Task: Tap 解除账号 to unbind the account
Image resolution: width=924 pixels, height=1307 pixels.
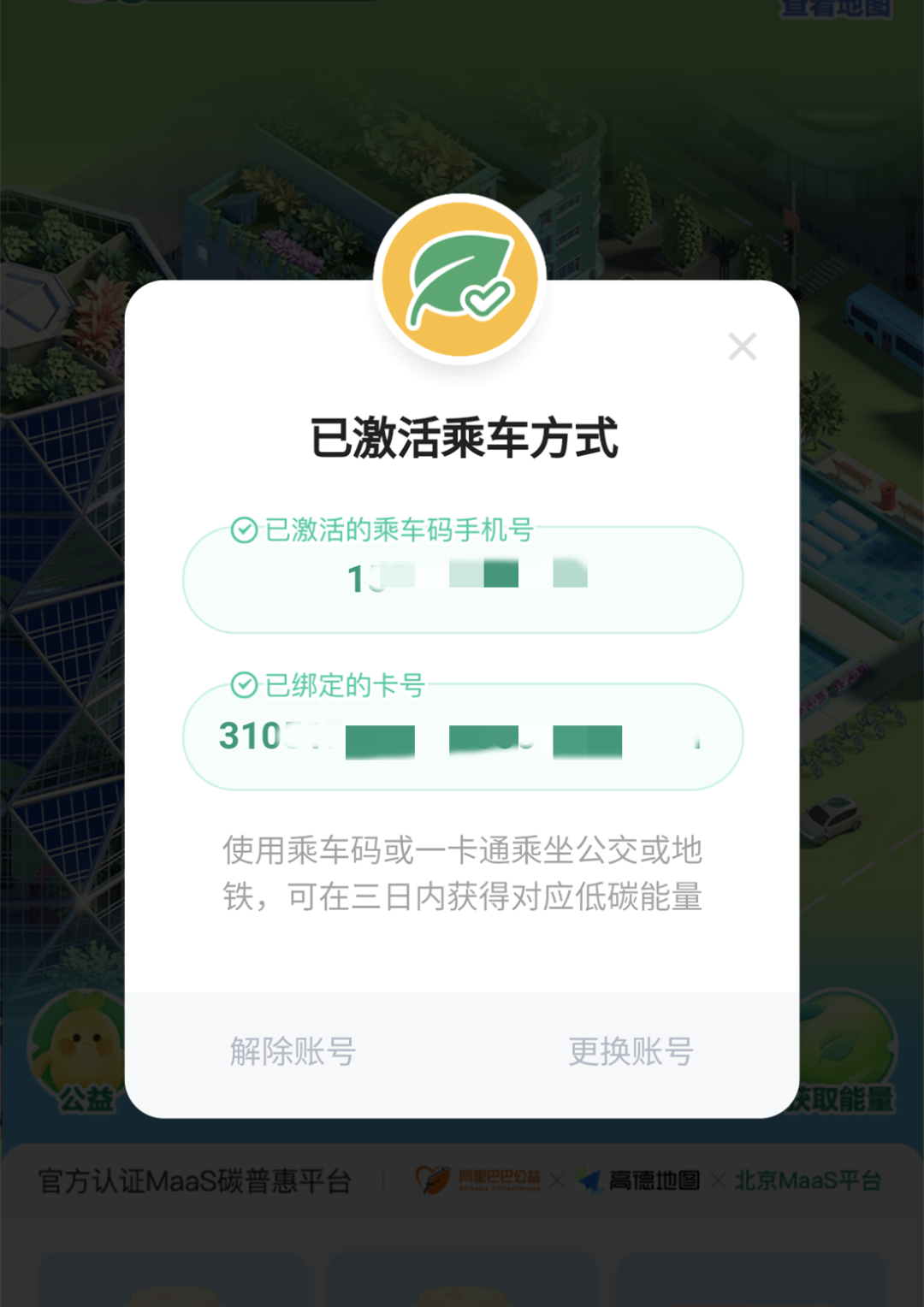Action: tap(293, 1051)
